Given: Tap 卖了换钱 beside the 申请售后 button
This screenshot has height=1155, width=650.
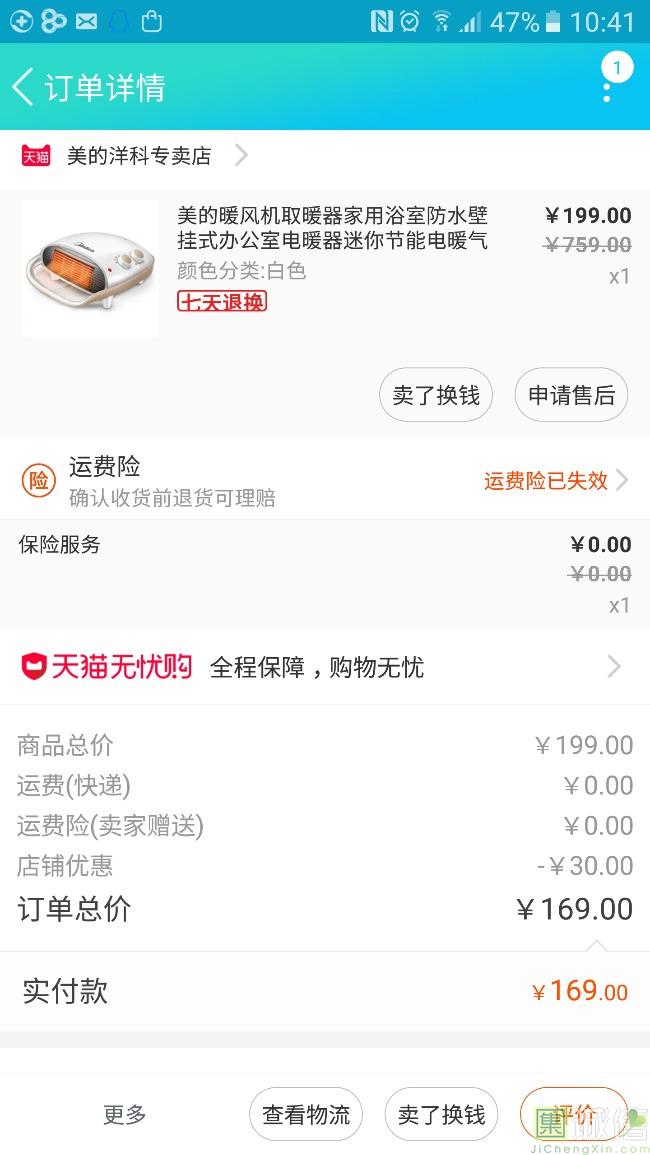Looking at the screenshot, I should (x=436, y=396).
